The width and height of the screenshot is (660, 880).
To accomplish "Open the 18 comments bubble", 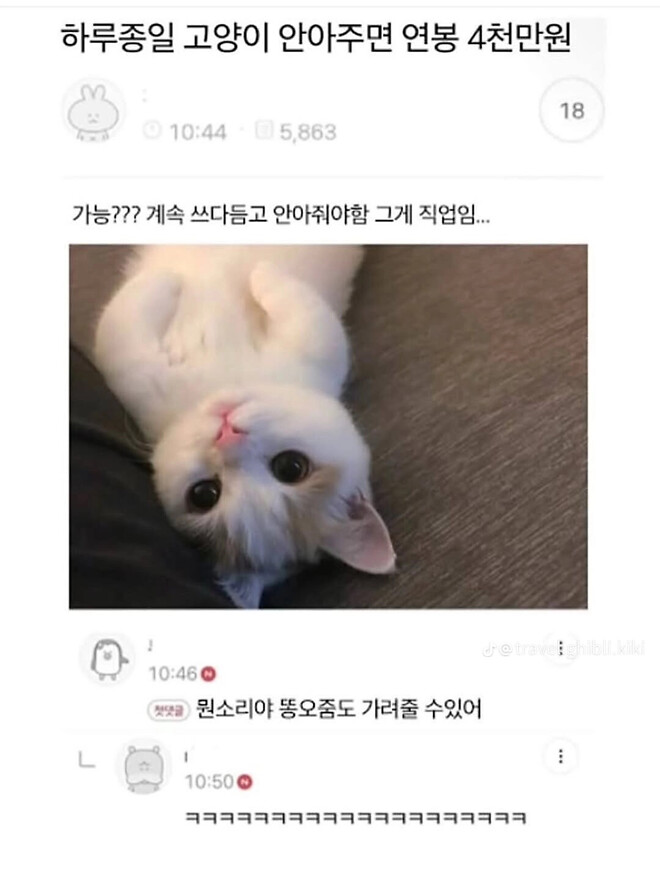I will click(x=571, y=111).
